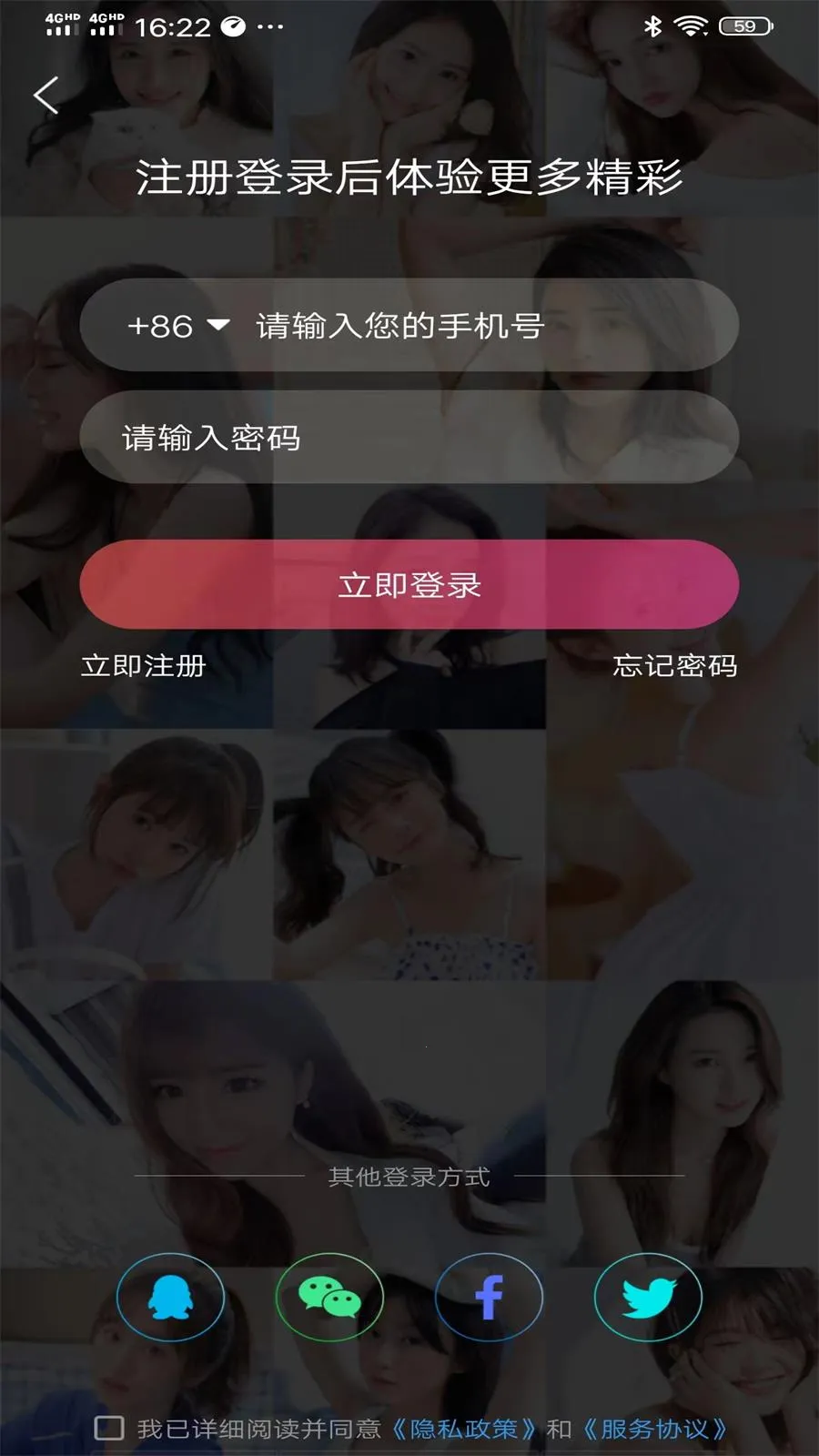Open the 服务协议 service agreement link
The height and width of the screenshot is (1456, 819).
(x=654, y=1429)
